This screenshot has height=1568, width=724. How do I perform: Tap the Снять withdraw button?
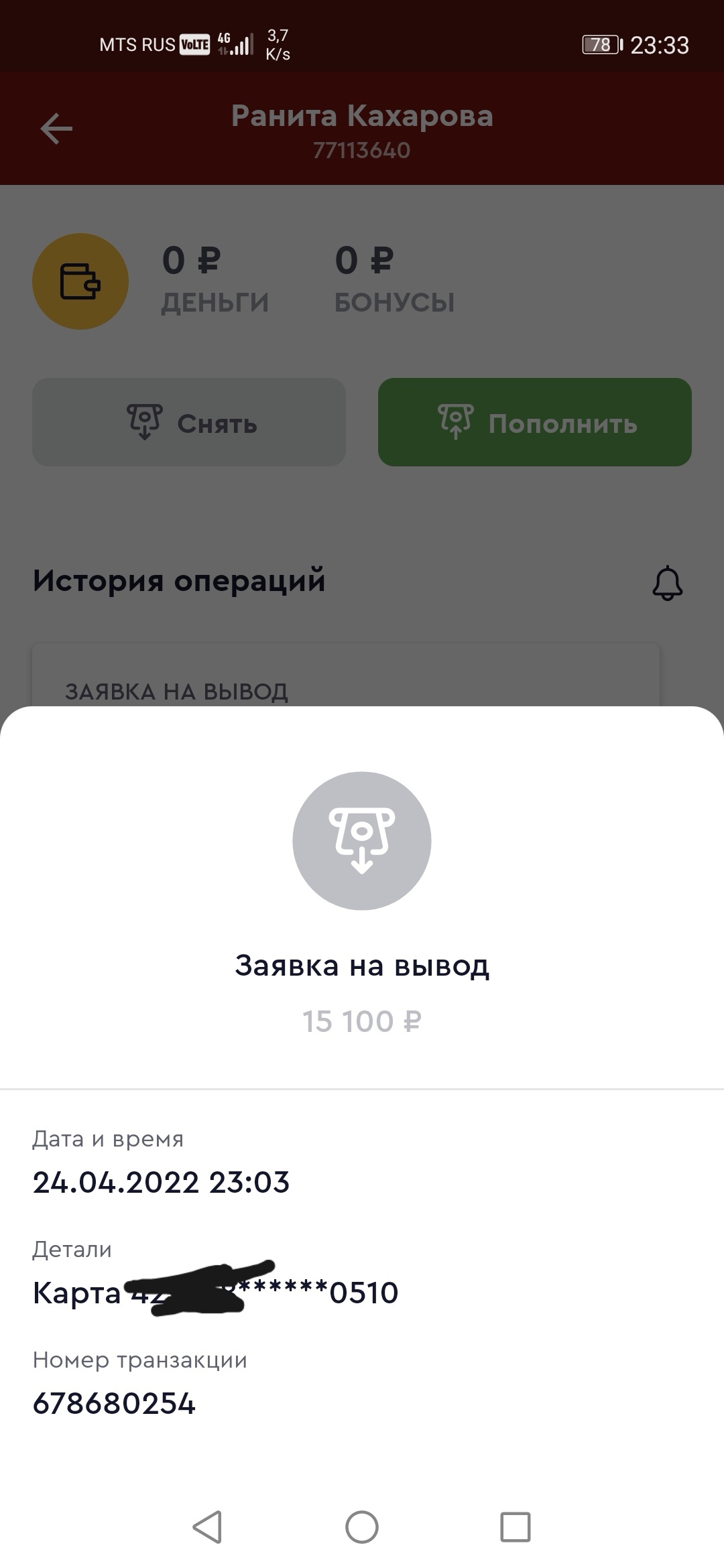(x=189, y=422)
